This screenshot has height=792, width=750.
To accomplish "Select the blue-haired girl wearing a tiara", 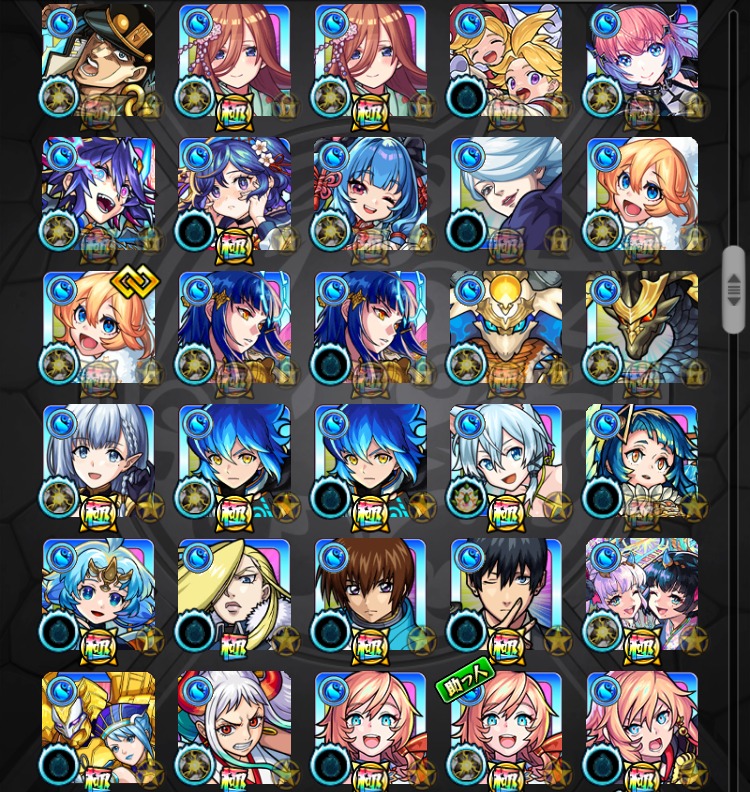I will click(98, 594).
